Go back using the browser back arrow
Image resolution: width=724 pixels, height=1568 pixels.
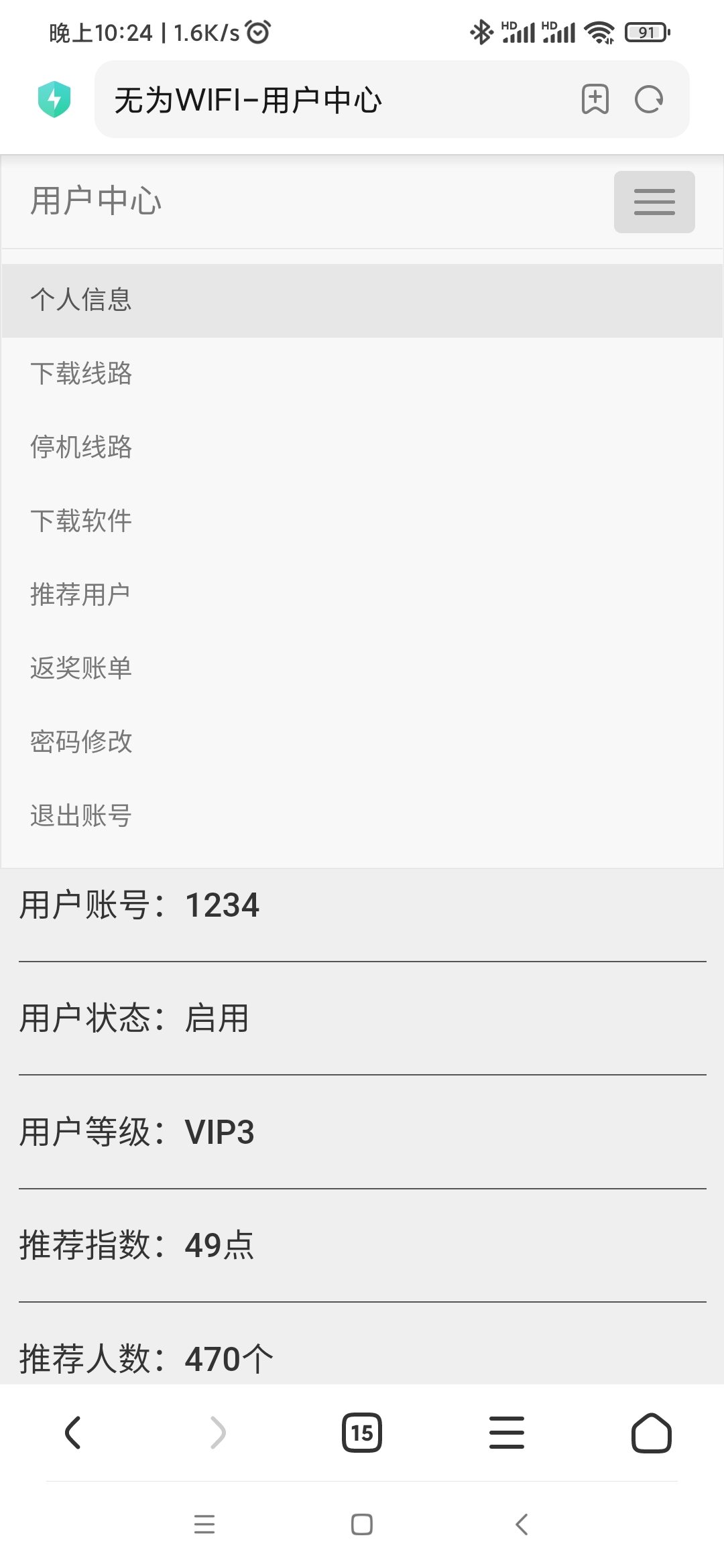(x=72, y=1433)
